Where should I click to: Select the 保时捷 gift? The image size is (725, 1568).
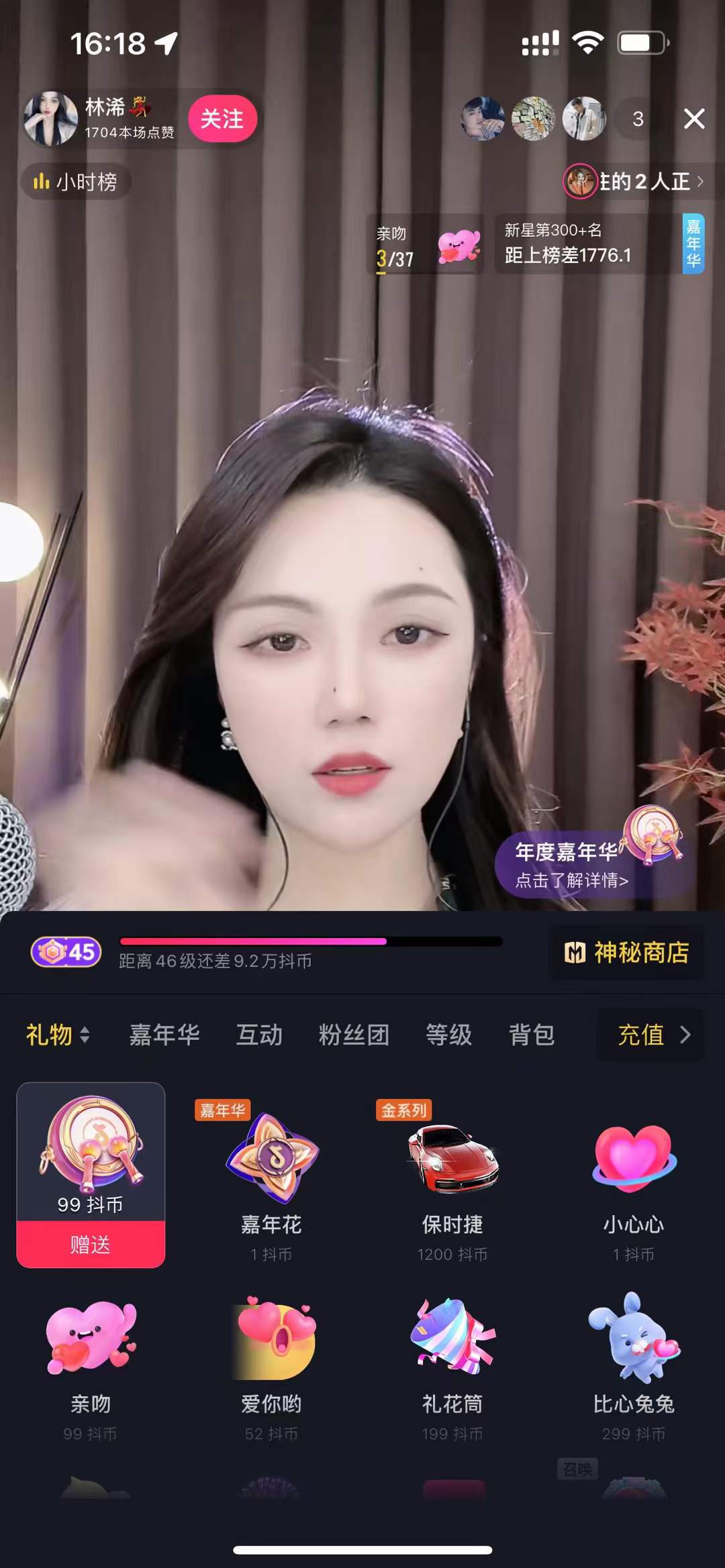452,1181
